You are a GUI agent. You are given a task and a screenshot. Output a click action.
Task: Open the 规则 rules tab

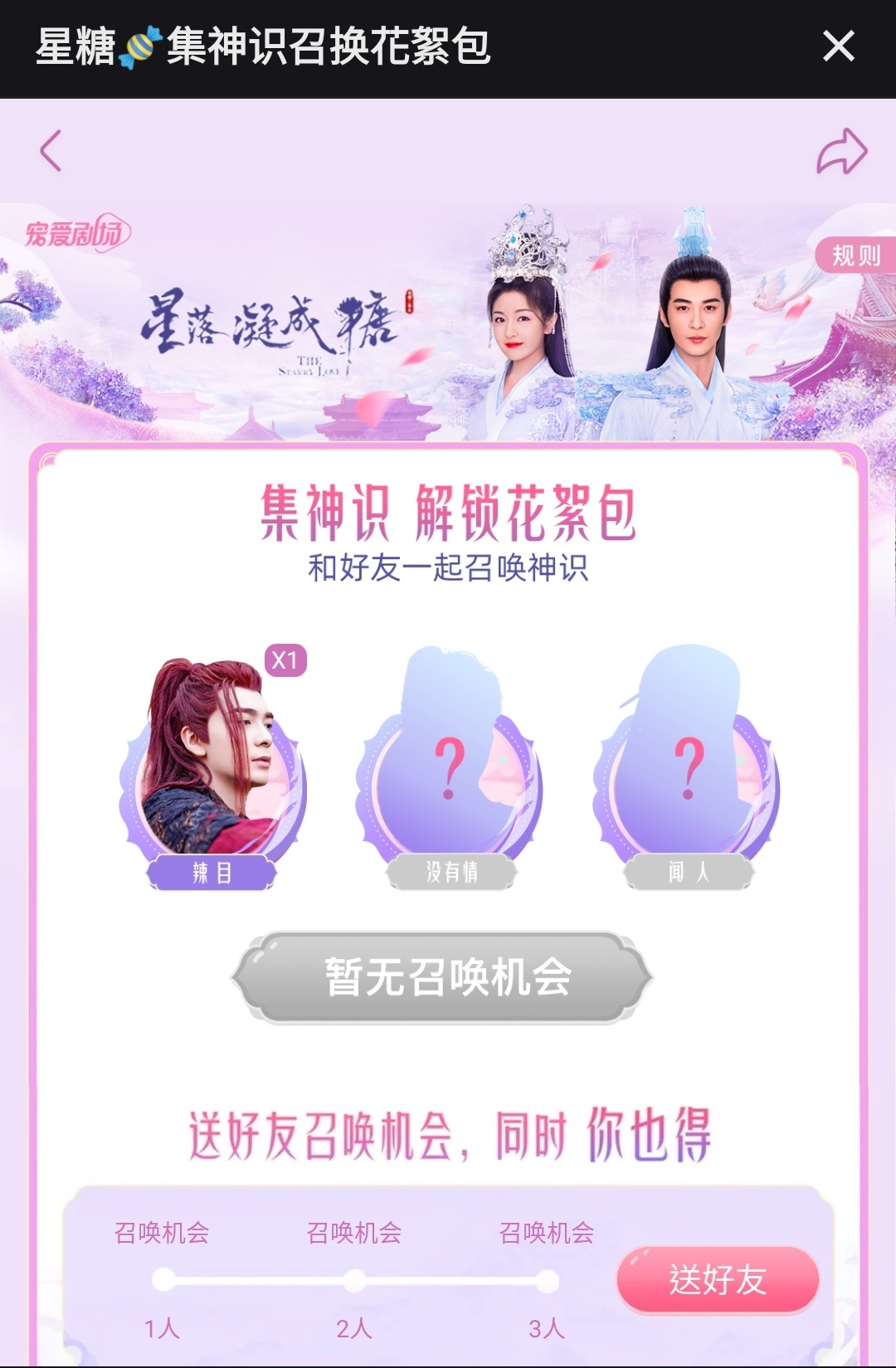[x=856, y=256]
